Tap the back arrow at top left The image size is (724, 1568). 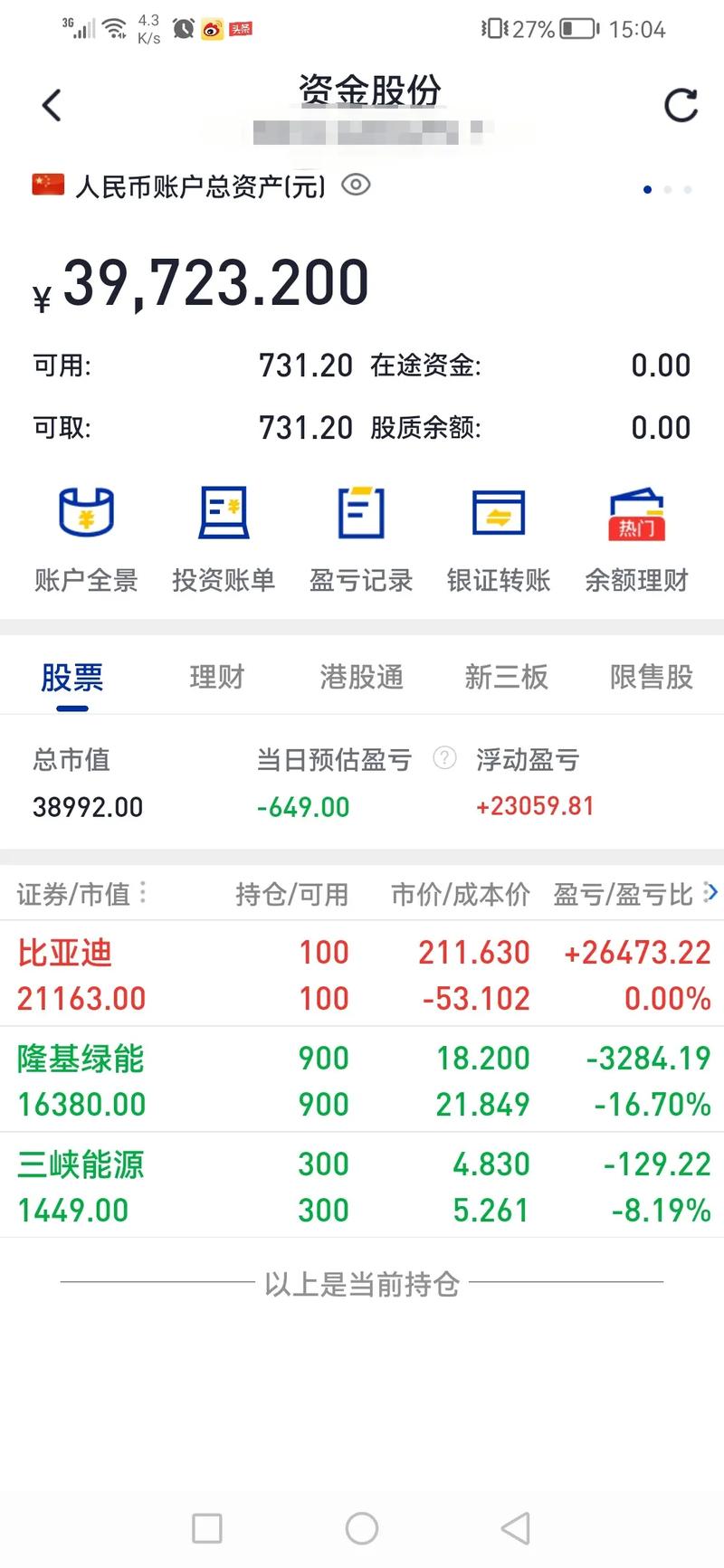[51, 102]
